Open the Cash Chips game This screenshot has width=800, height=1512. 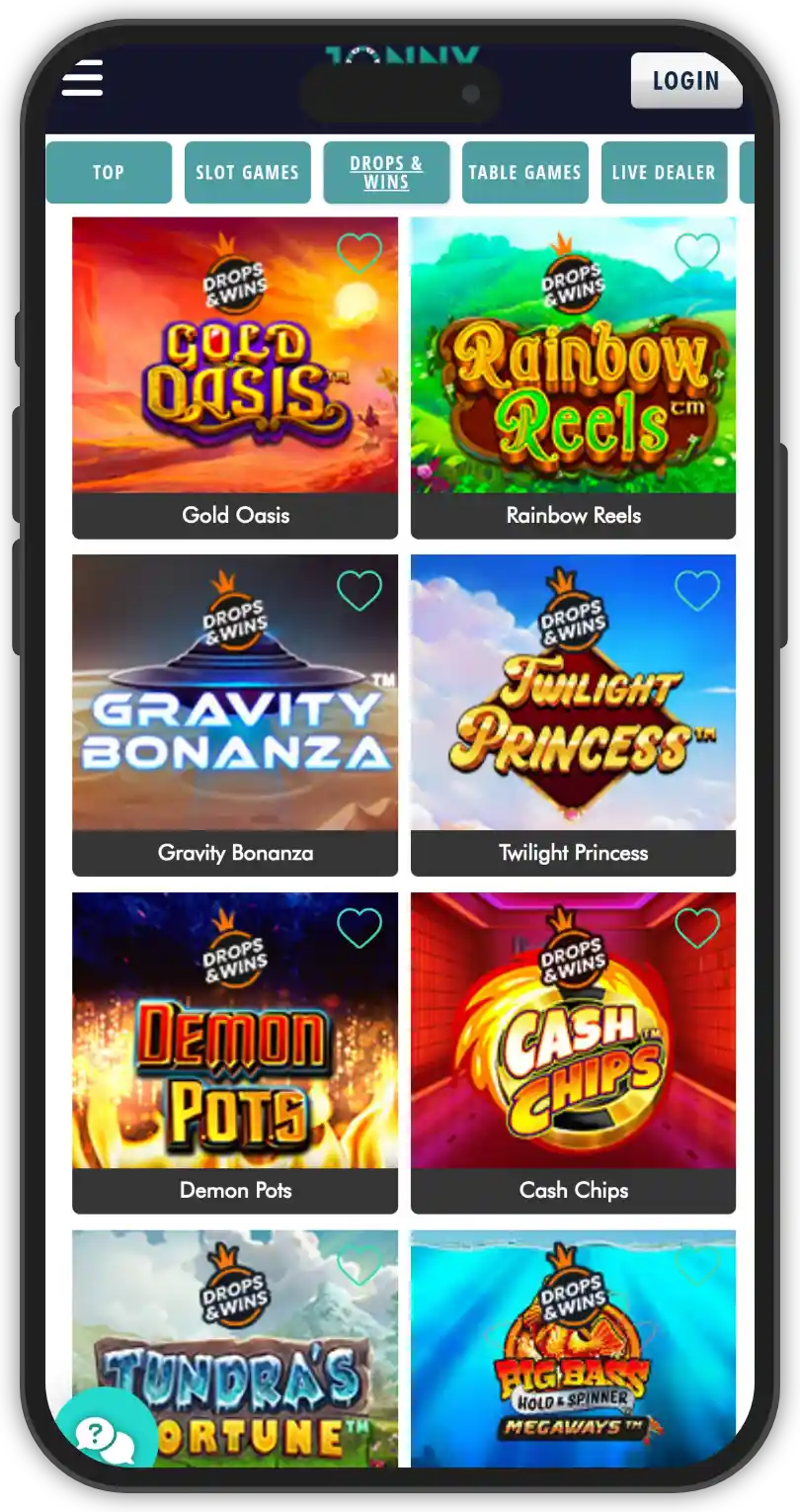pyautogui.click(x=573, y=1032)
